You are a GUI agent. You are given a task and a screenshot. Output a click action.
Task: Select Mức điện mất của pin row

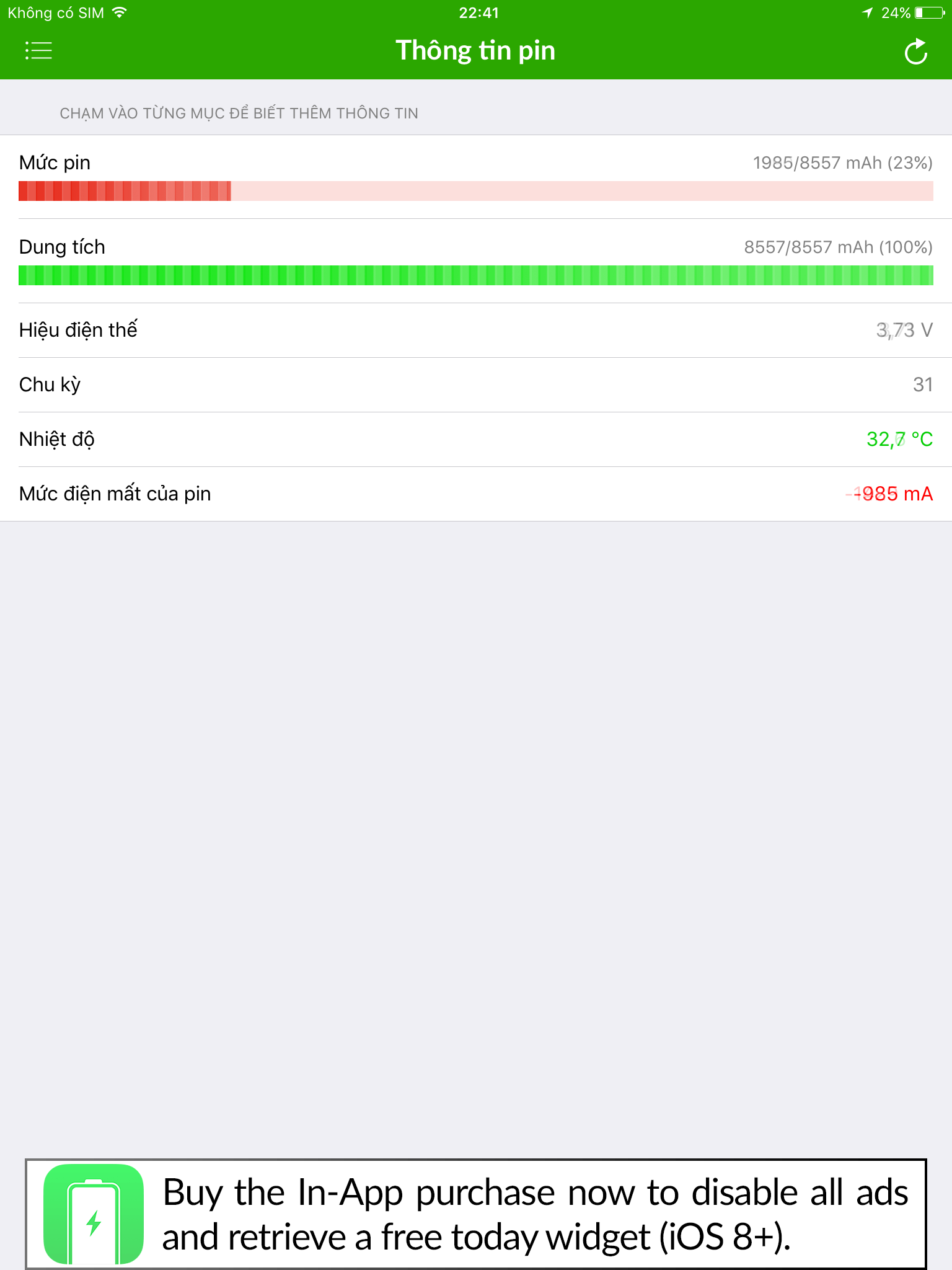click(x=476, y=494)
